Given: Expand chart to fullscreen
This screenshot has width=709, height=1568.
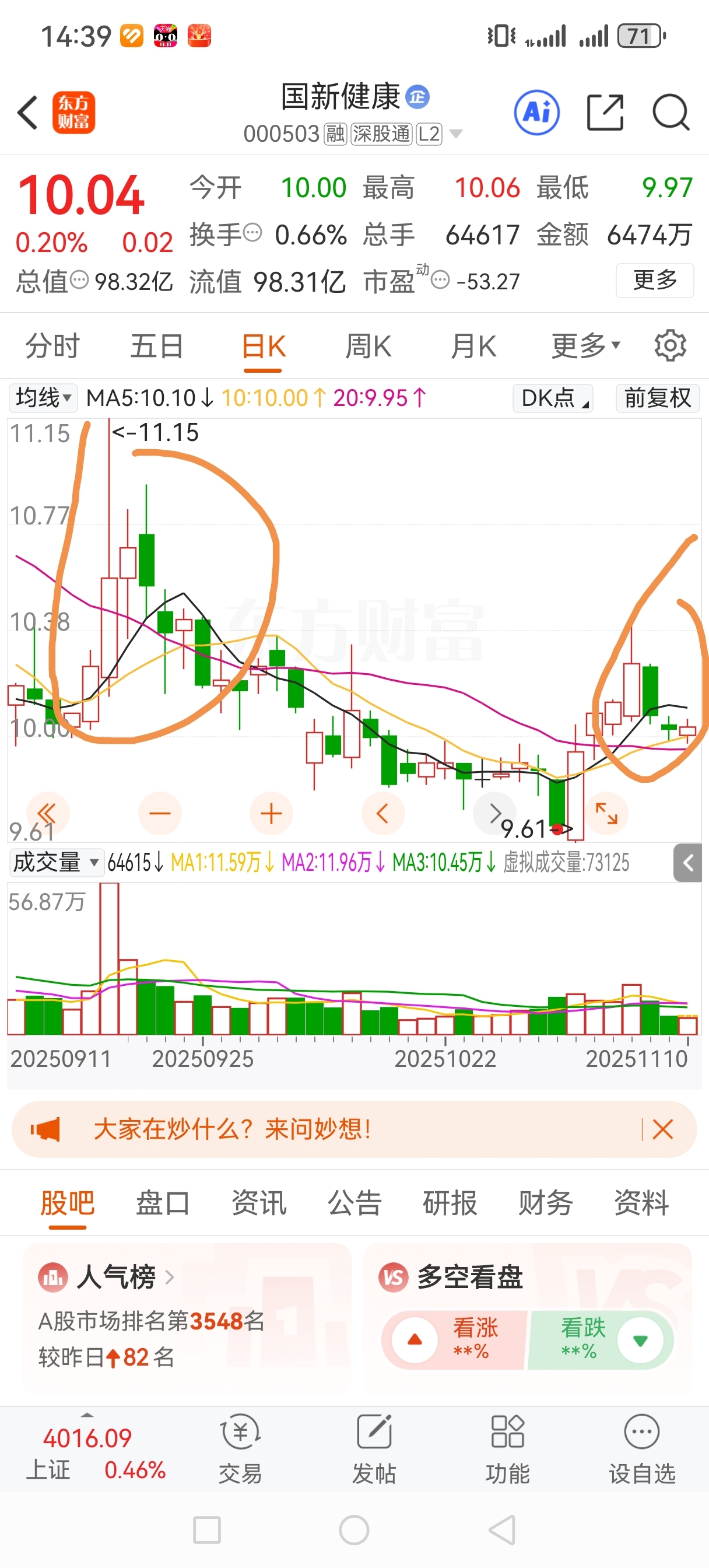Looking at the screenshot, I should click(x=606, y=813).
